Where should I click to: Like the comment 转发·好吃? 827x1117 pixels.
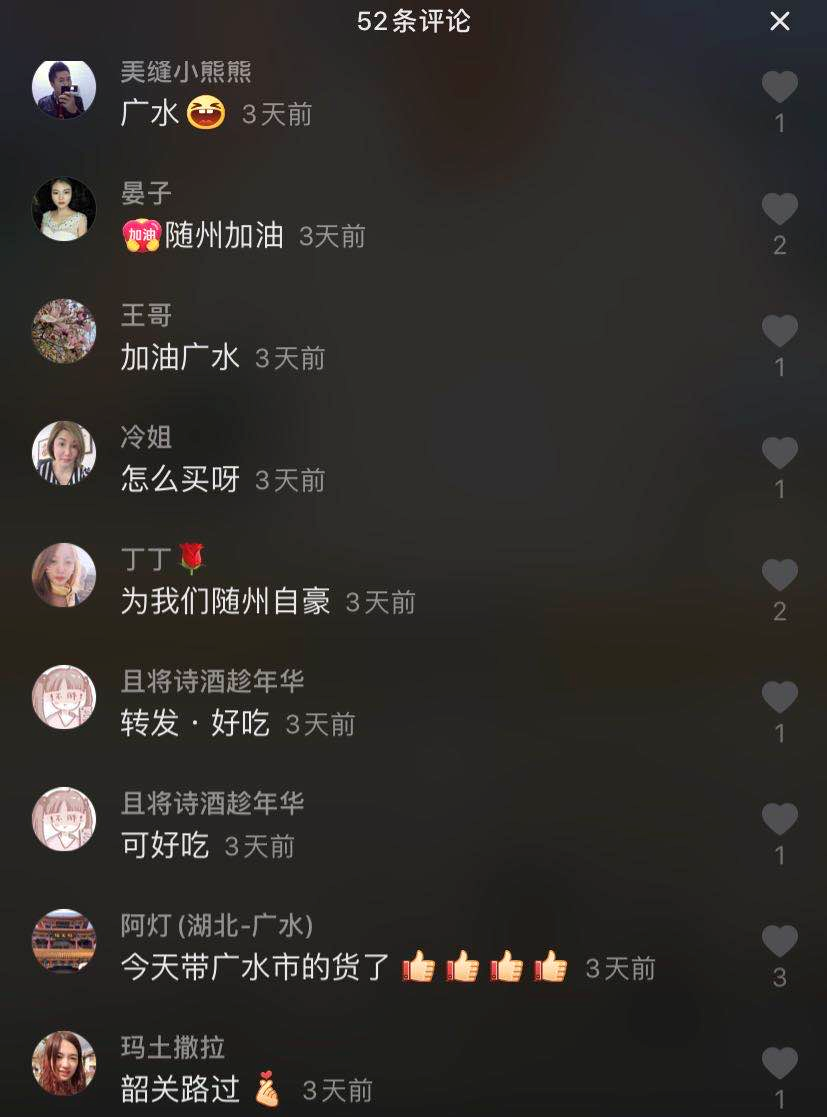click(x=779, y=698)
